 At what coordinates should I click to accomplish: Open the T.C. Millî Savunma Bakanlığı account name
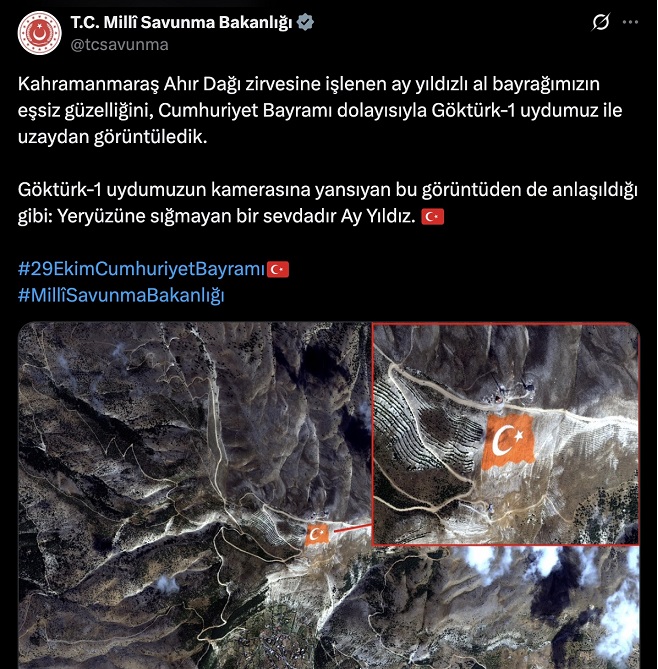[x=181, y=23]
